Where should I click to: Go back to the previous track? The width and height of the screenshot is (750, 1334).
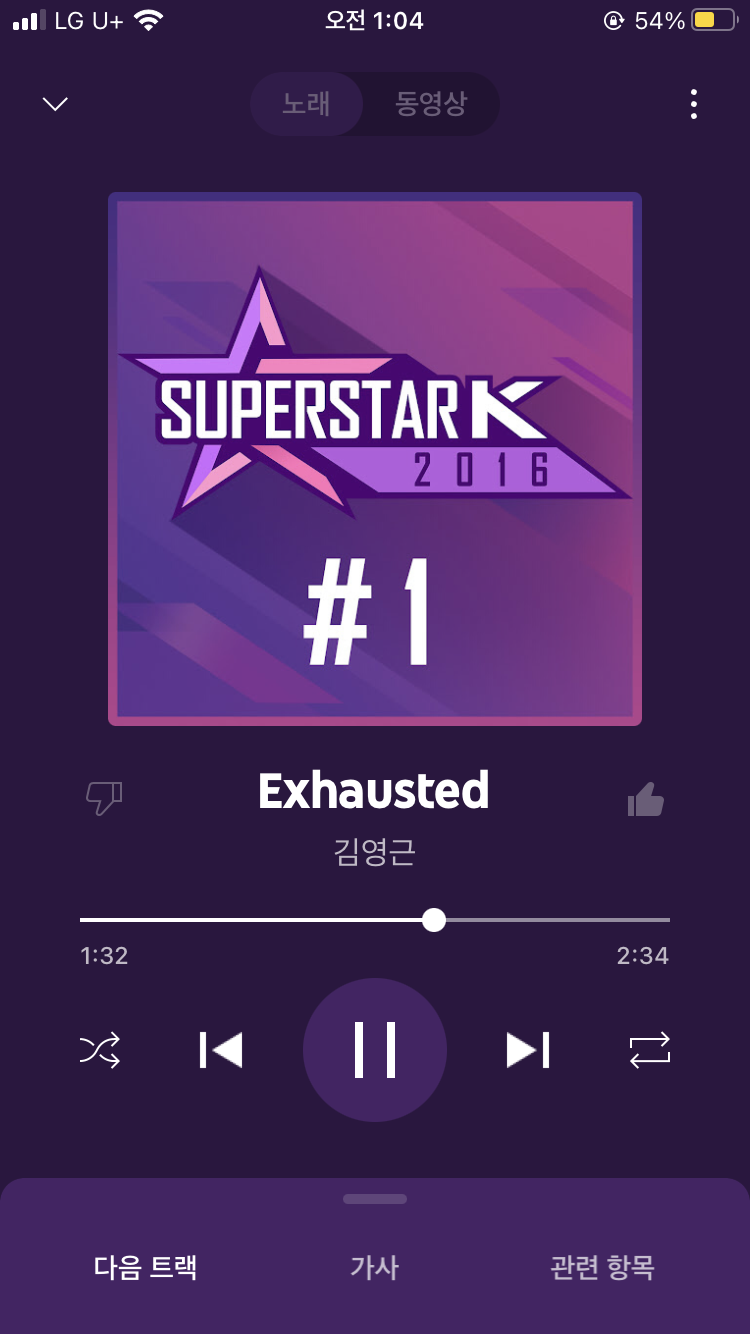pos(221,1050)
